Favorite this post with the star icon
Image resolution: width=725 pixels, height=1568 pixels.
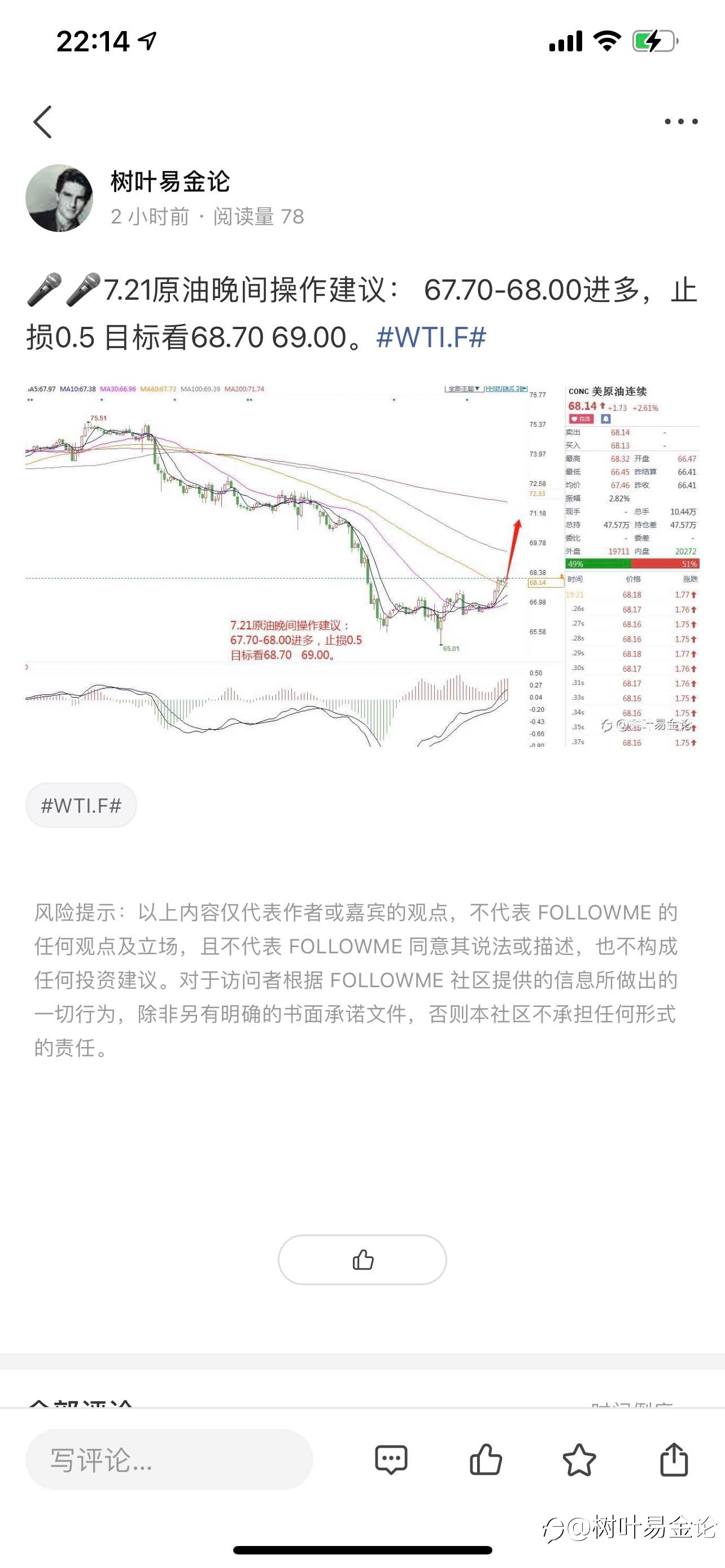(579, 1460)
